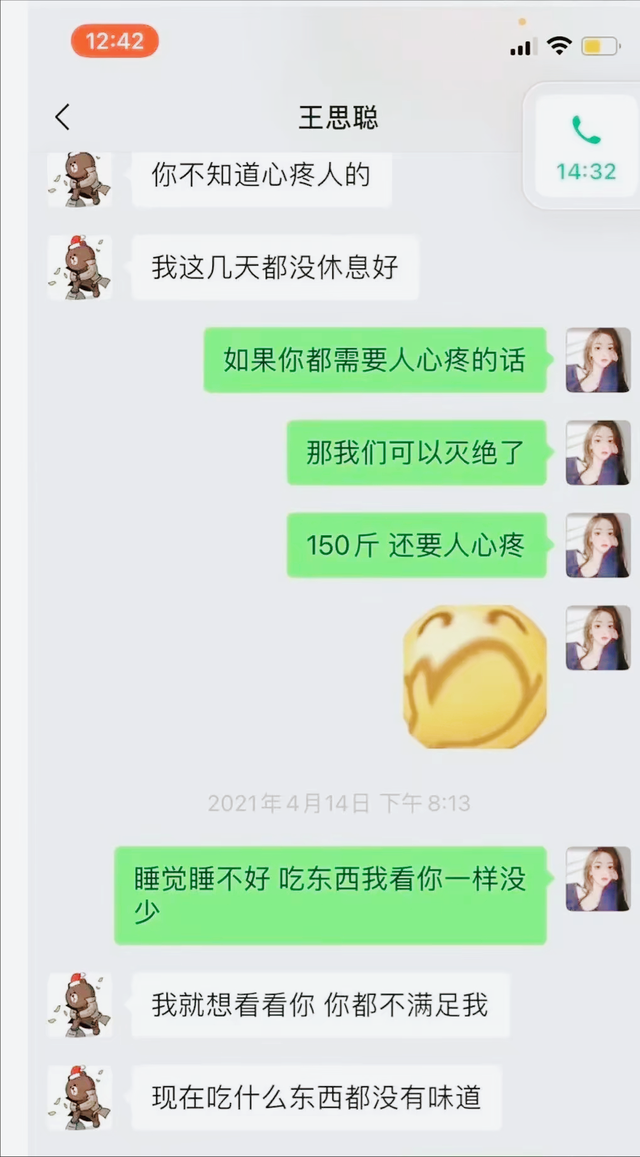The height and width of the screenshot is (1157, 640).
Task: Go back from the 王思聪 chat
Action: pyautogui.click(x=62, y=117)
